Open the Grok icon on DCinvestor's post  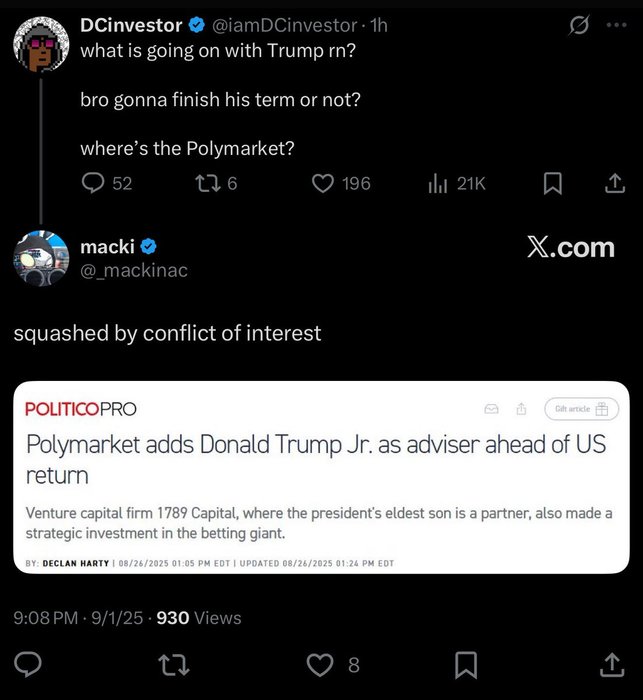[578, 26]
